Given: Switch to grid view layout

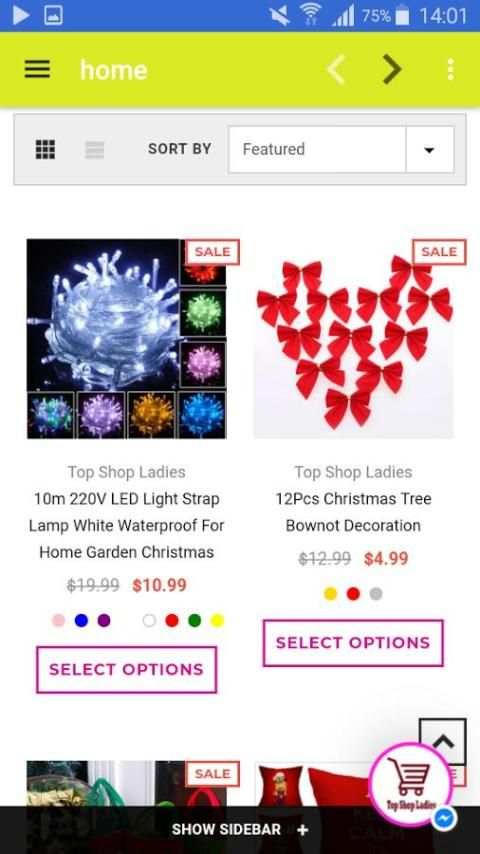Looking at the screenshot, I should coord(45,149).
